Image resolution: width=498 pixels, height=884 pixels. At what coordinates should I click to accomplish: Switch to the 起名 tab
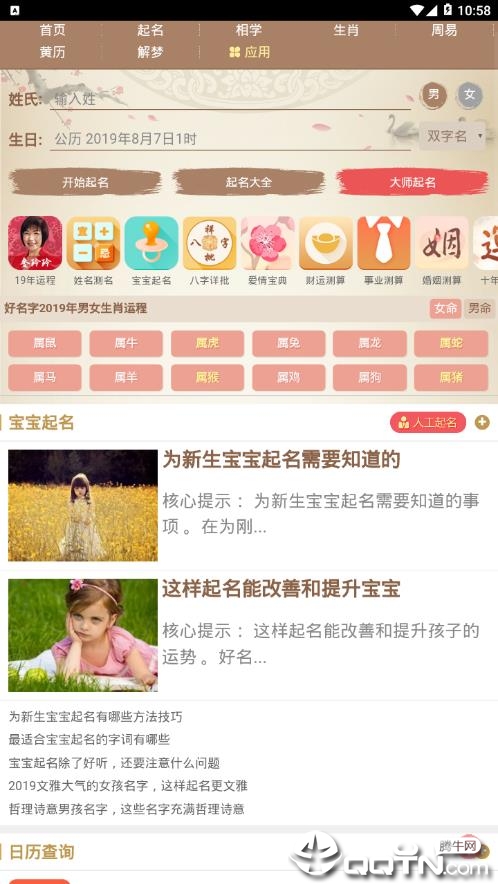click(x=150, y=30)
